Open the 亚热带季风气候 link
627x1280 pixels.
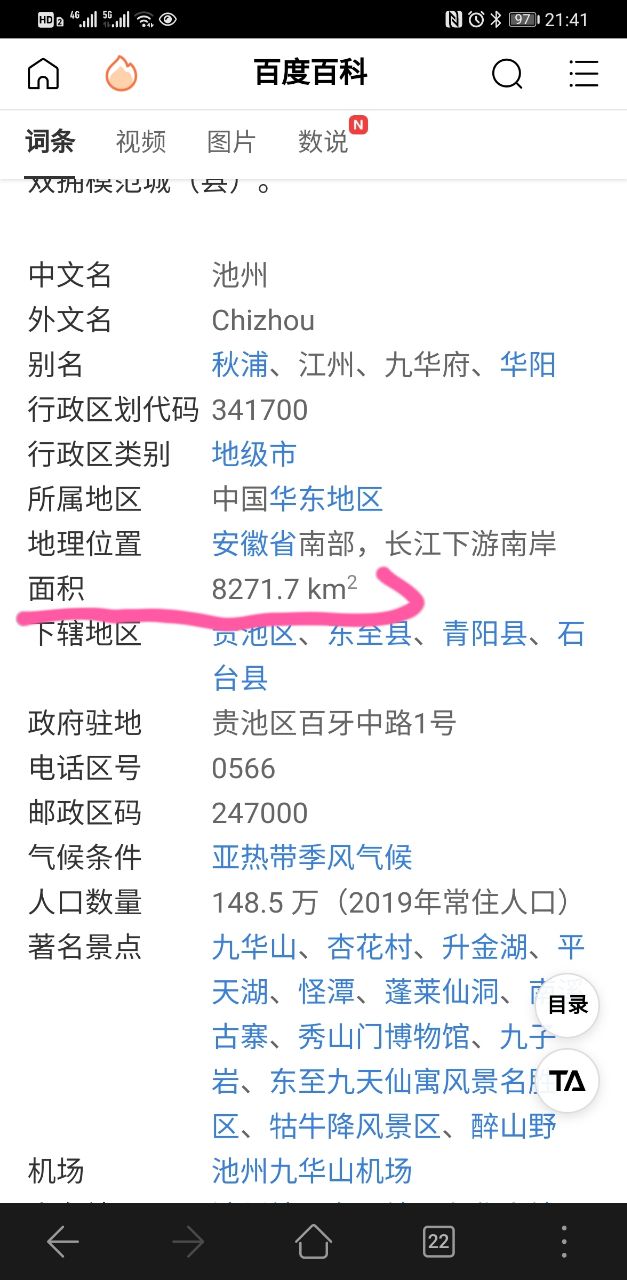point(312,857)
